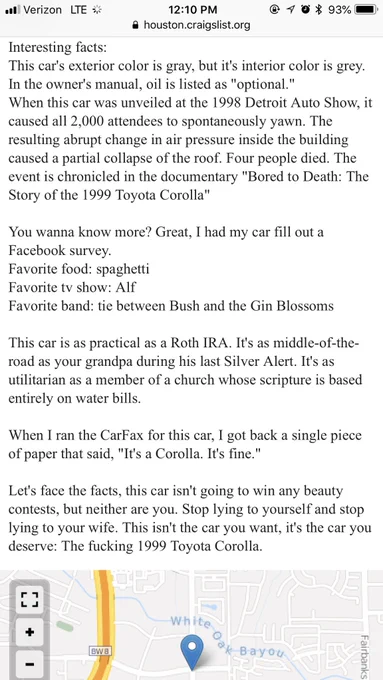The height and width of the screenshot is (680, 383).
Task: Tap the blue location pin on the map
Action: pos(191,652)
